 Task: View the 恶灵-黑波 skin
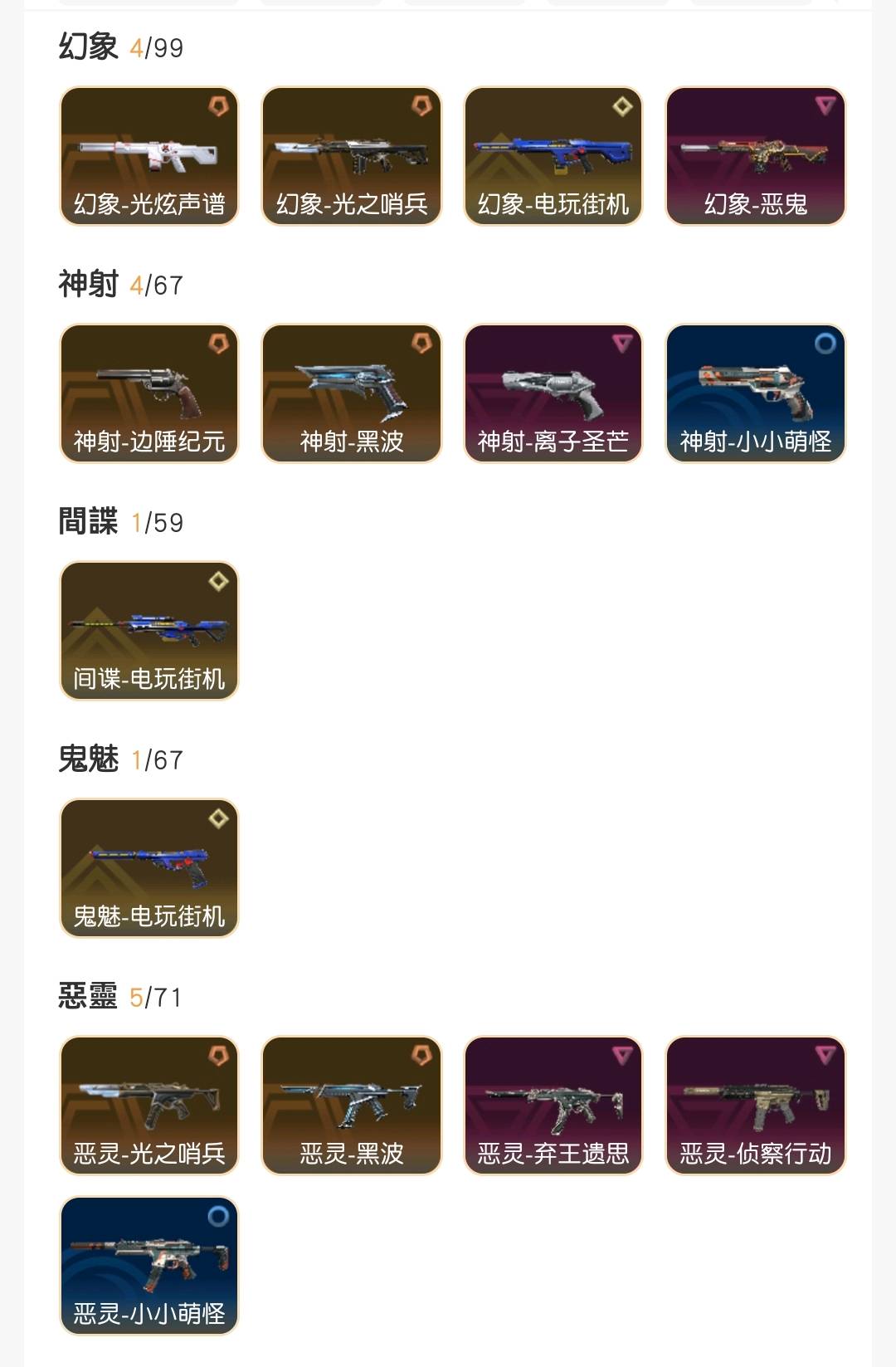point(352,1106)
